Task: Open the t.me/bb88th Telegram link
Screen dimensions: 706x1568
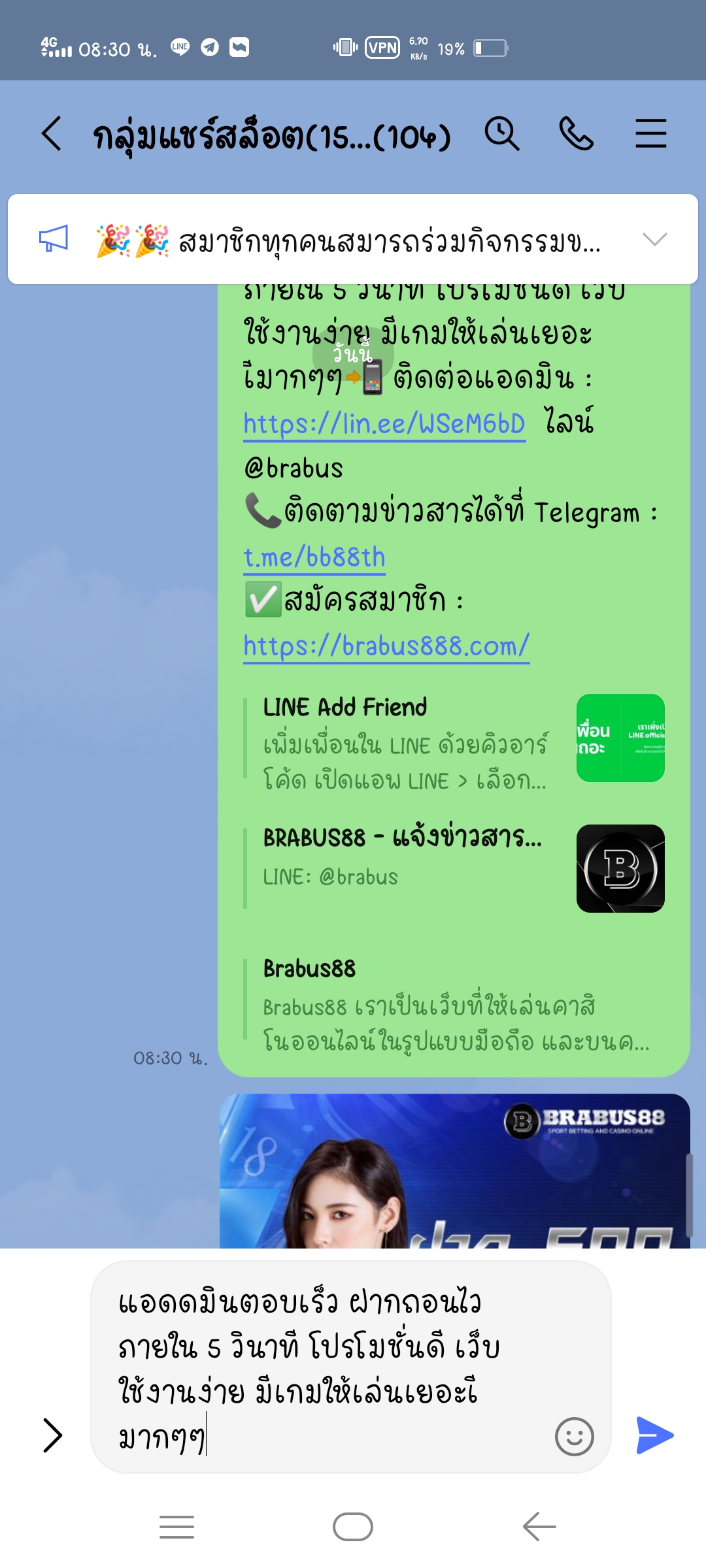Action: pos(314,558)
